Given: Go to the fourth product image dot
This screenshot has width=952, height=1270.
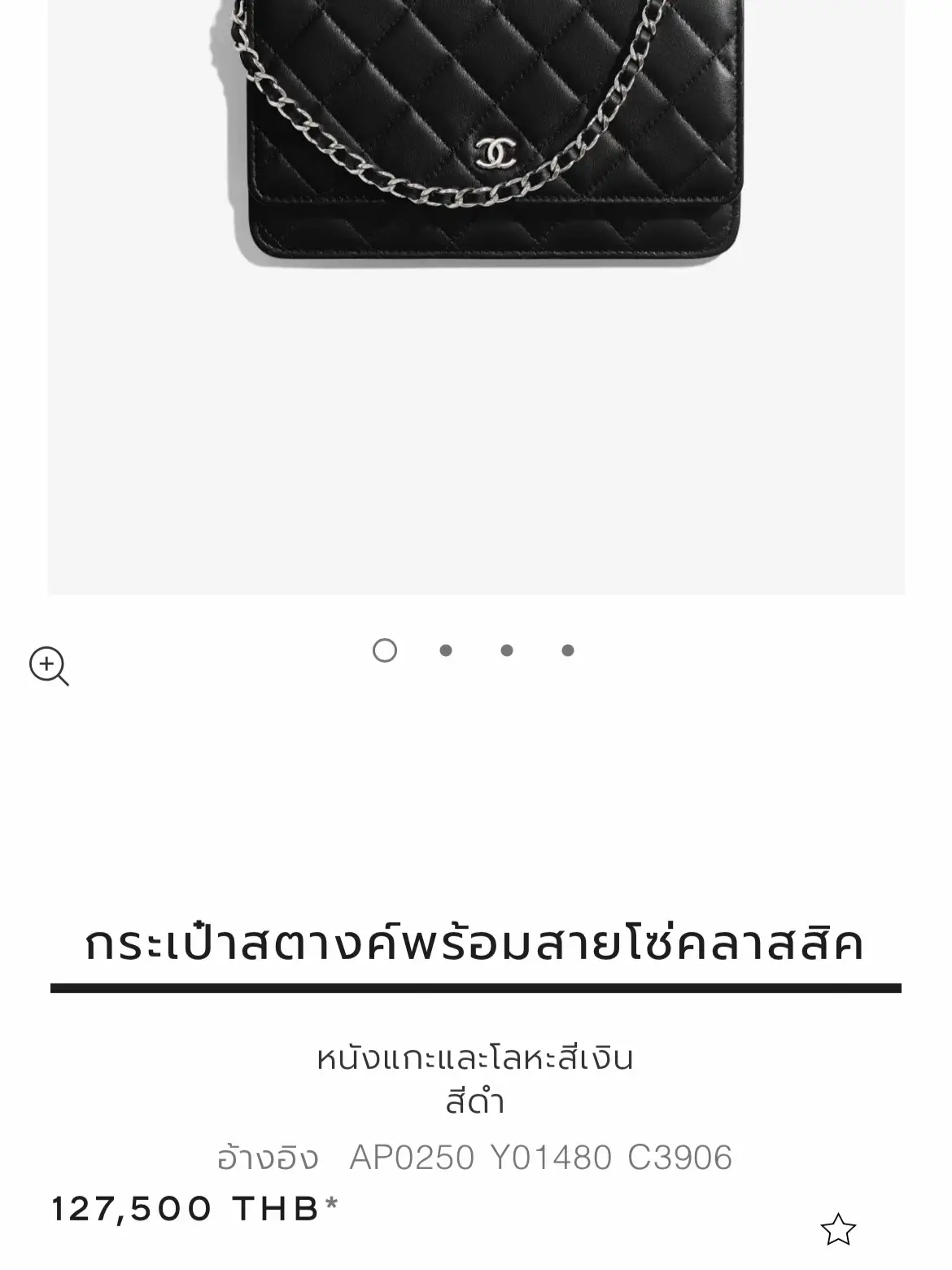Looking at the screenshot, I should 568,650.
